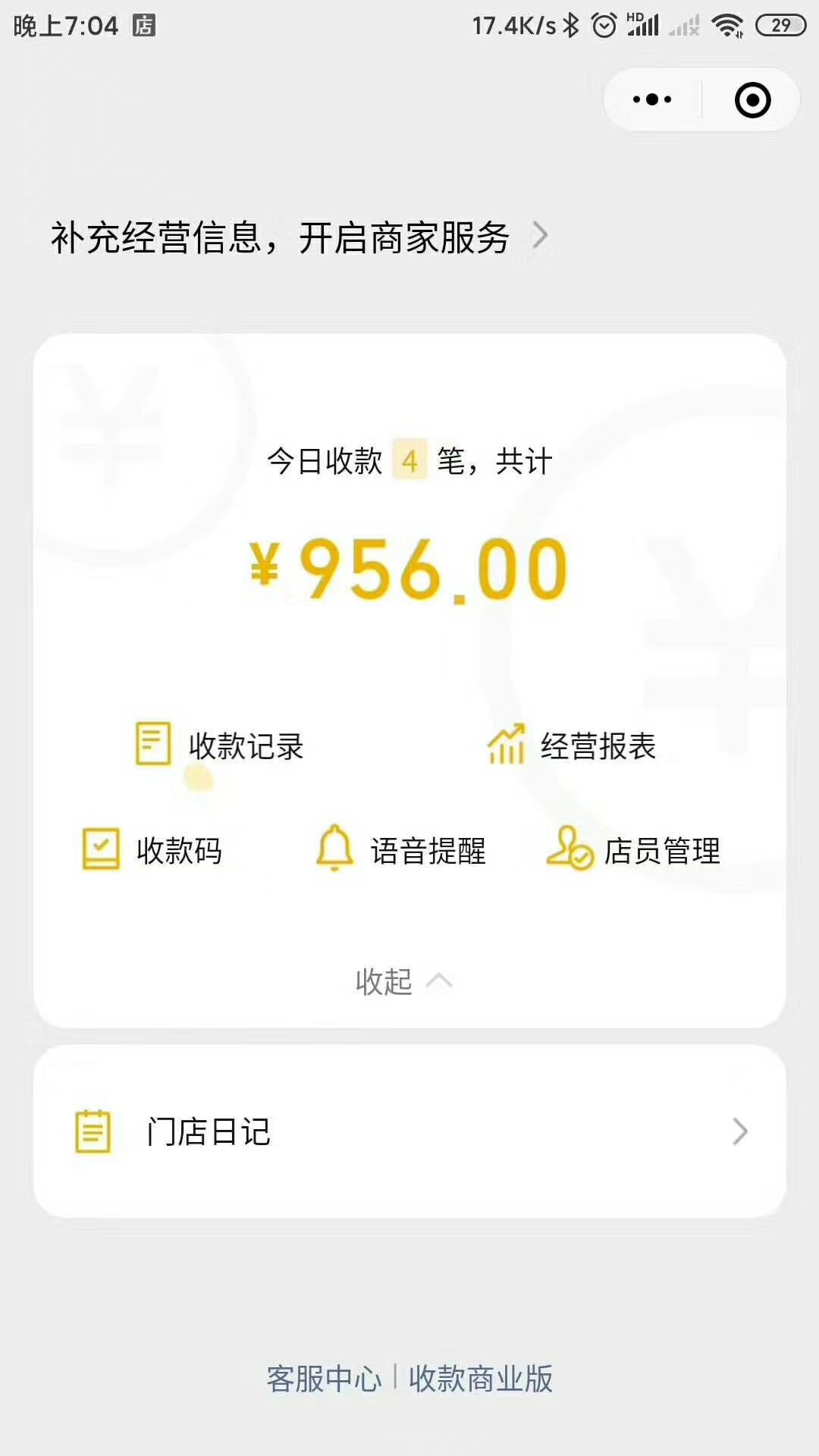Open 收款记录 payment records
The image size is (819, 1456).
point(219,745)
